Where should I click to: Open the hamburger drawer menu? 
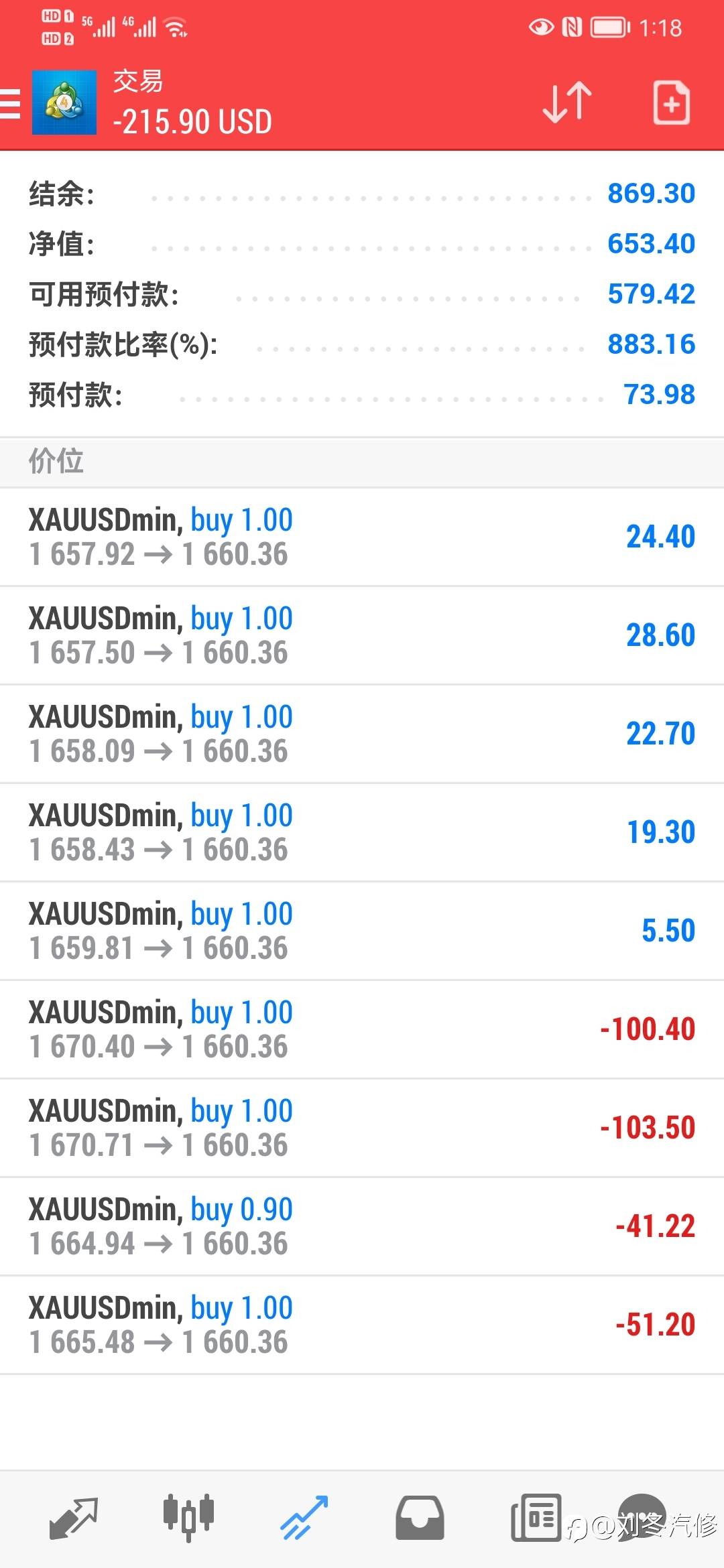pyautogui.click(x=10, y=103)
